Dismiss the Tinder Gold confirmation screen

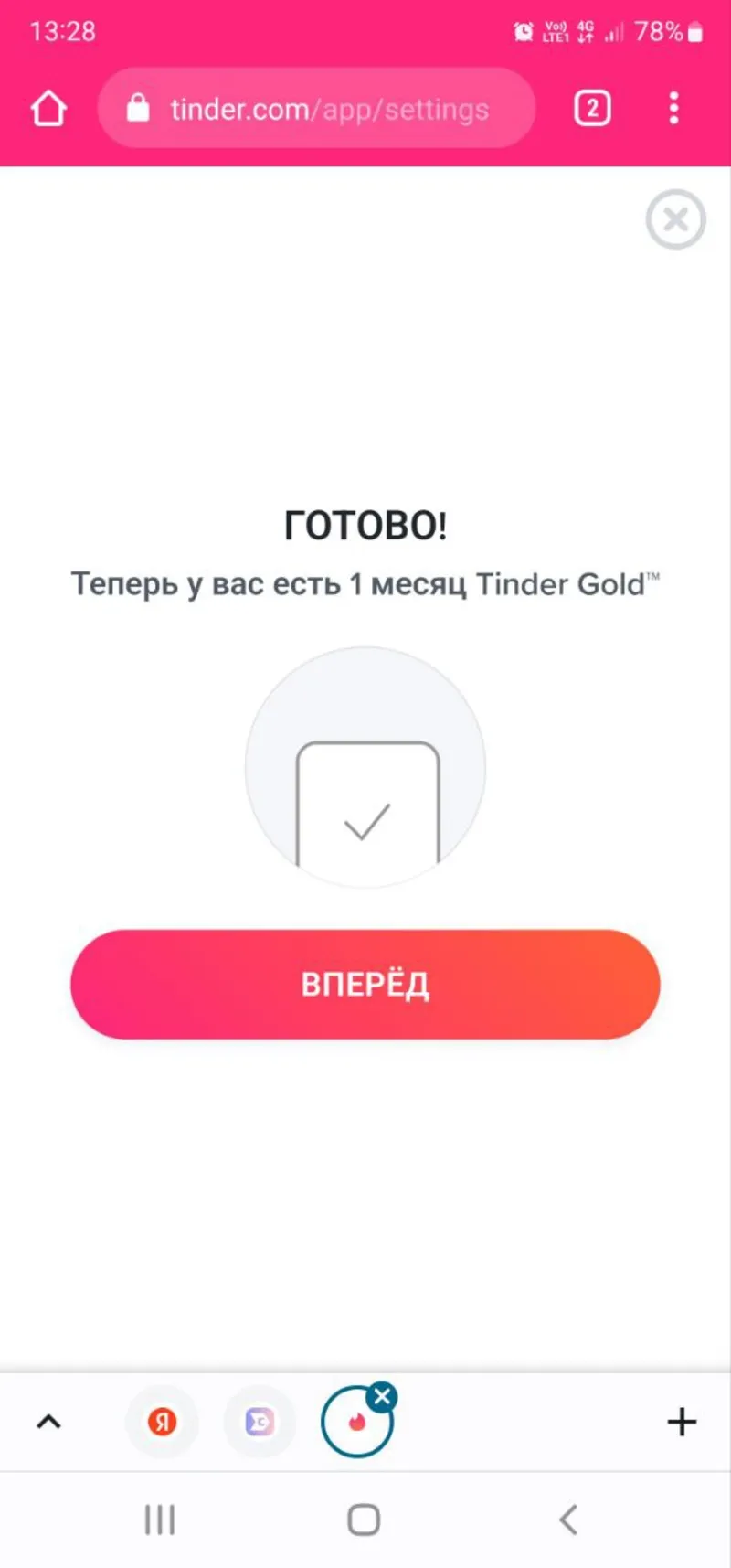pyautogui.click(x=675, y=219)
